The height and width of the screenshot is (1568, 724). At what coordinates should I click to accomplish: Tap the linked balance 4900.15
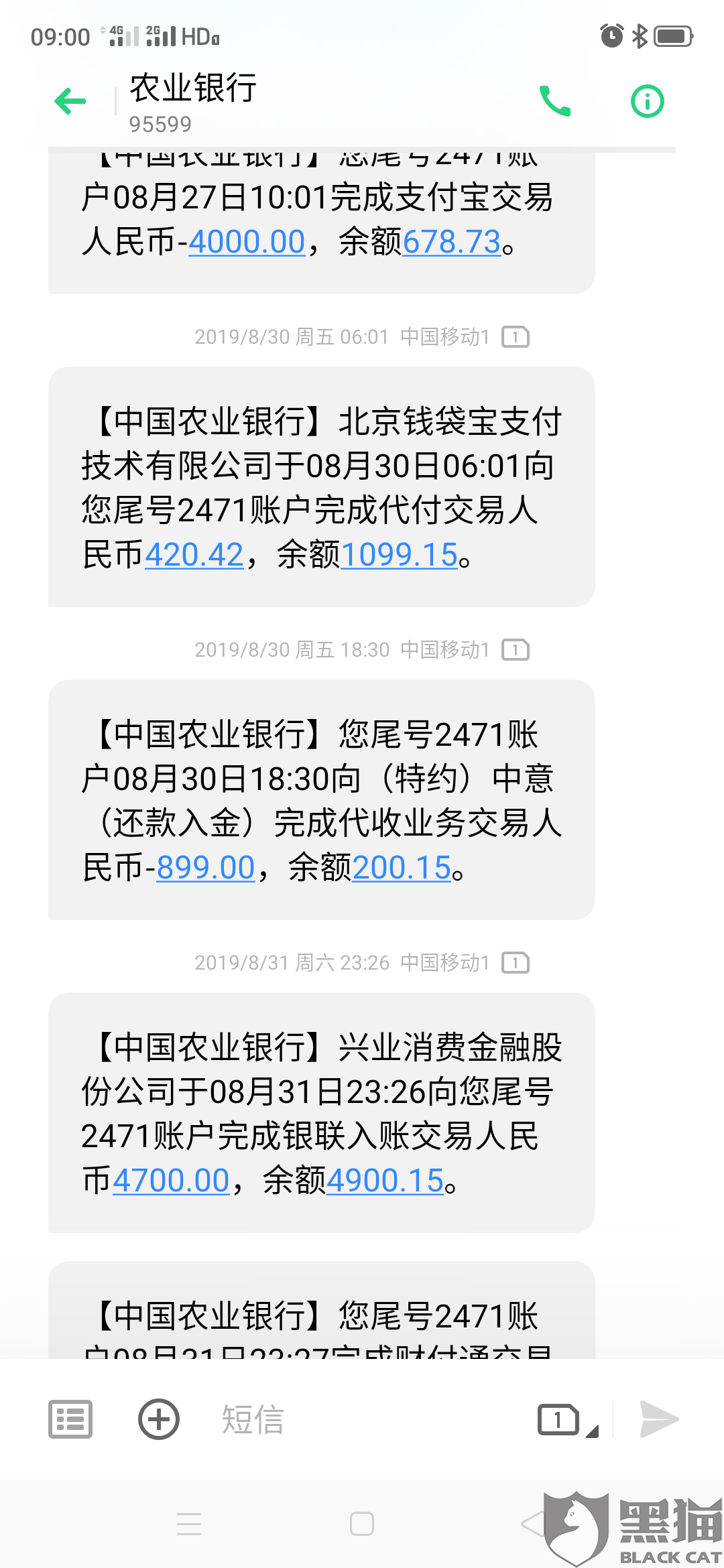(385, 1181)
